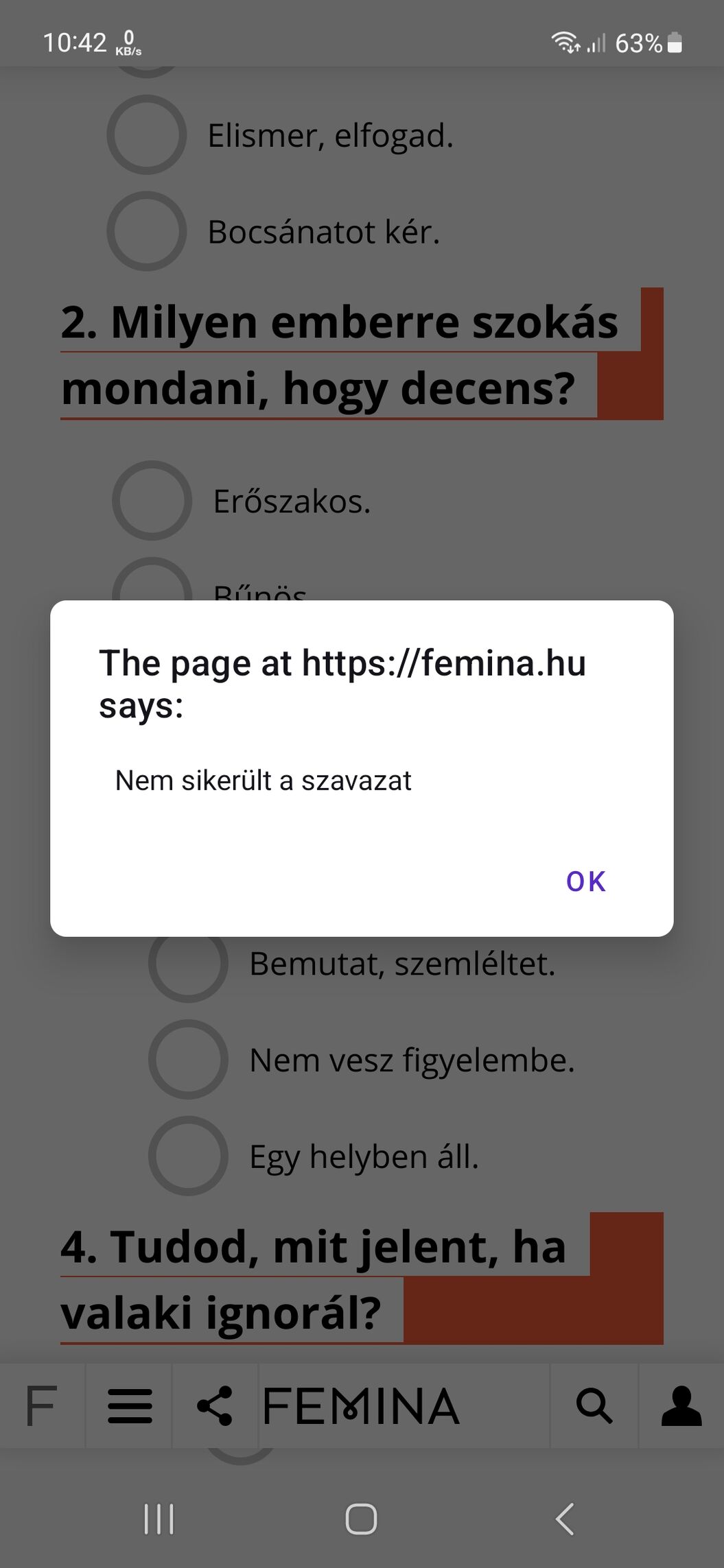The width and height of the screenshot is (724, 1568).
Task: Pick the 'Erőszakos.' answer
Action: coord(152,501)
